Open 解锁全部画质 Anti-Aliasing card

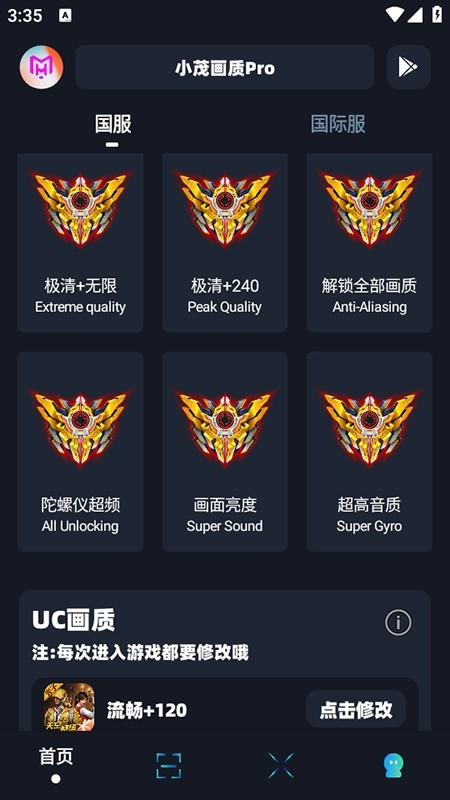click(369, 243)
